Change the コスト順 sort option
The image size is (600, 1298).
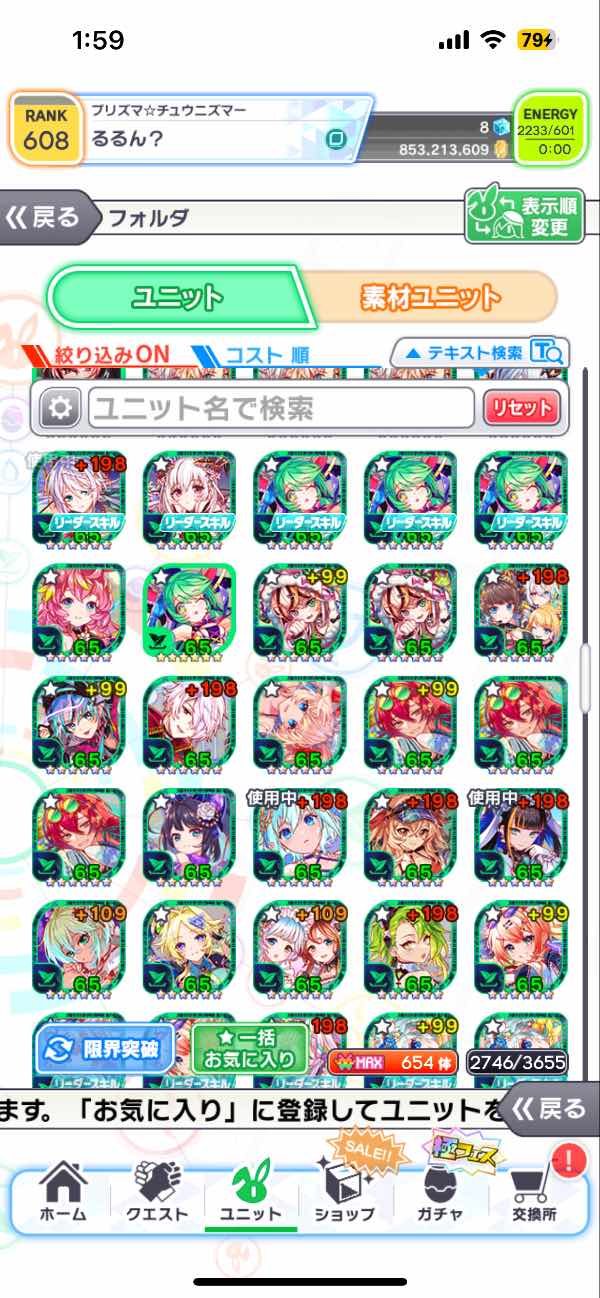[x=252, y=354]
